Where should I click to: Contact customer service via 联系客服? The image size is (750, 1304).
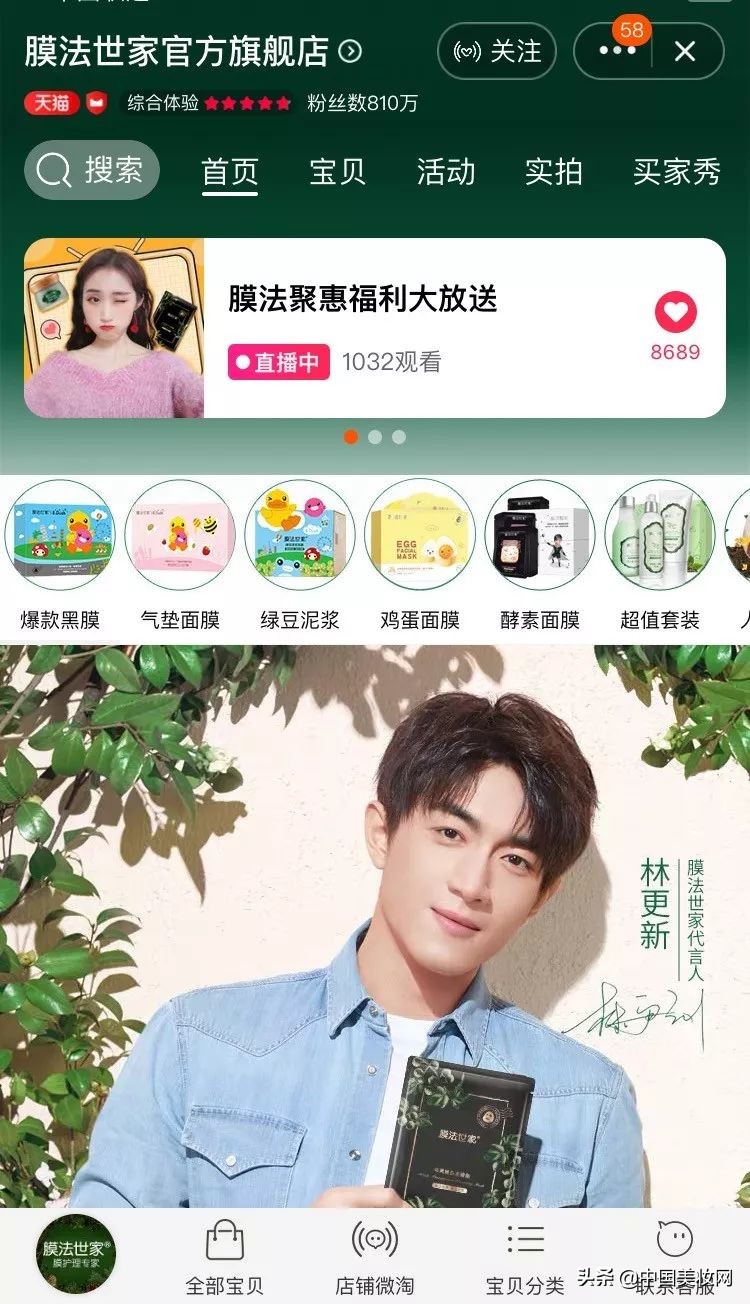pyautogui.click(x=675, y=1256)
